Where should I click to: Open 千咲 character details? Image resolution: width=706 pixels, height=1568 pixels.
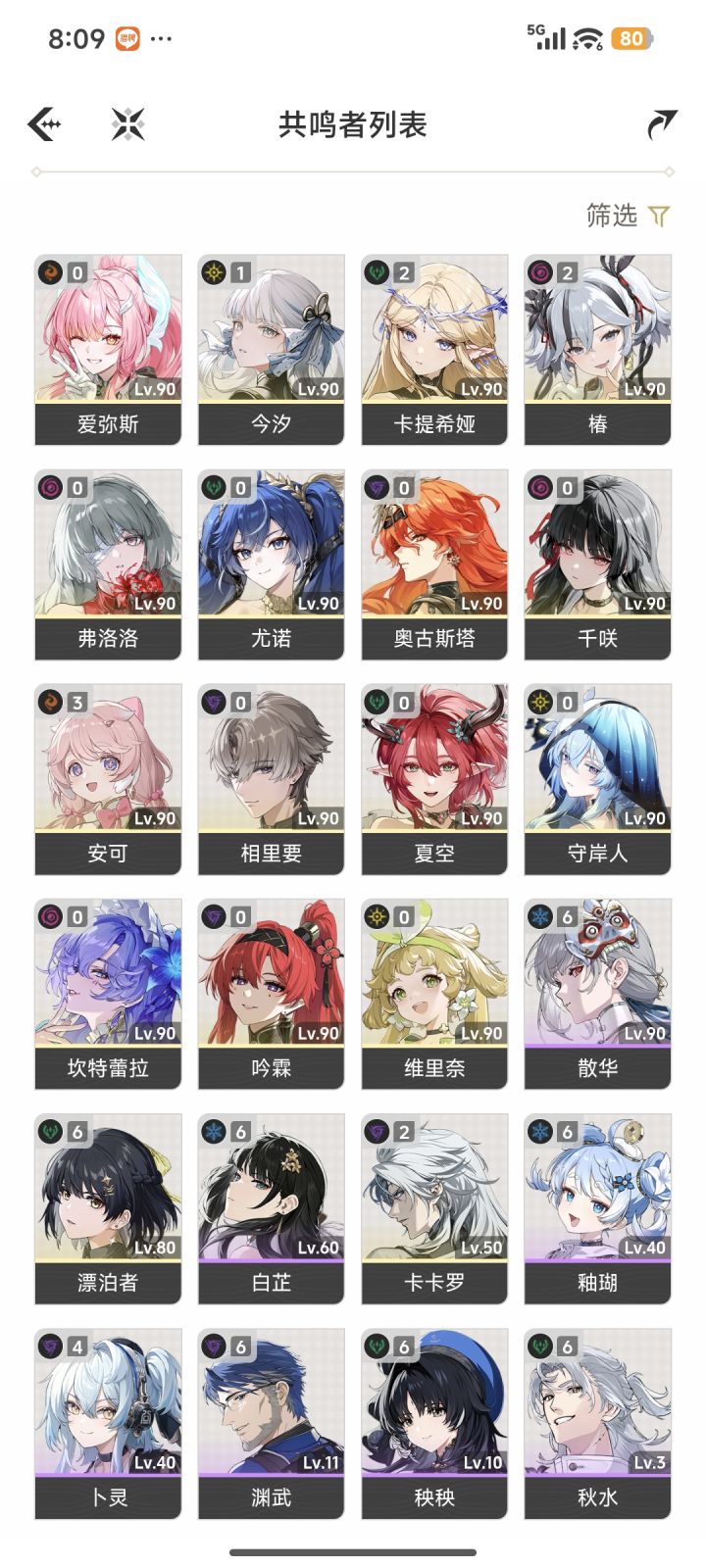[598, 564]
